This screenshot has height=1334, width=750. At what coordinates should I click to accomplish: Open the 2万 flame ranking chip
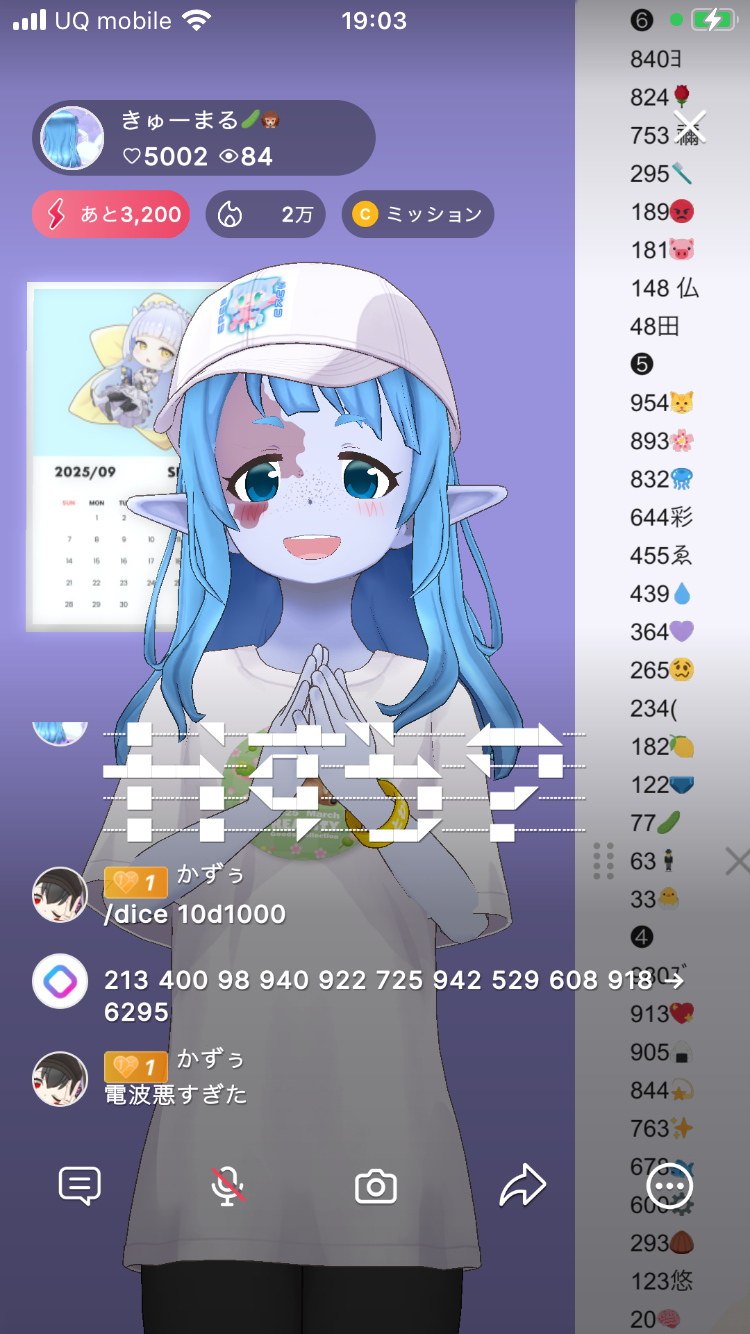tap(265, 214)
